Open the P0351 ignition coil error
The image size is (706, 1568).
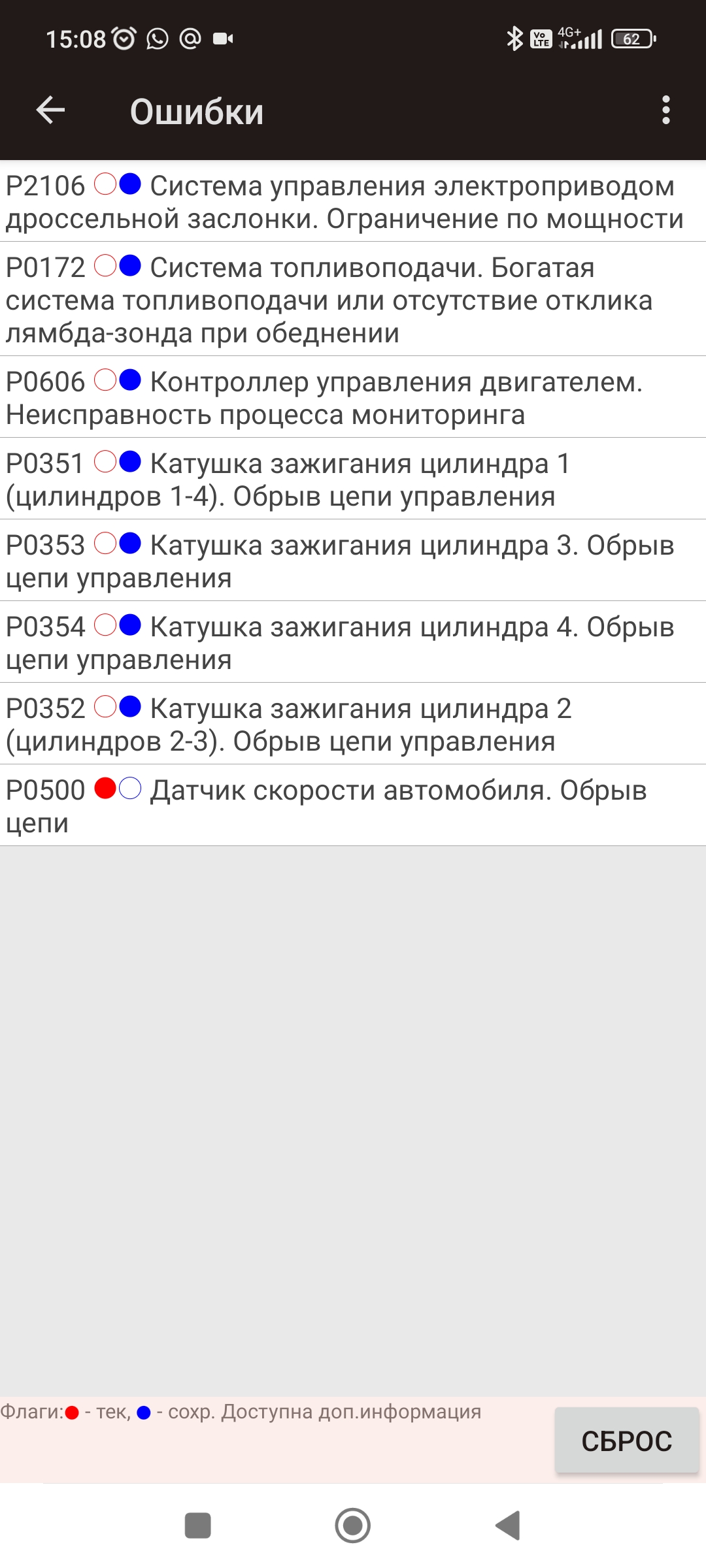coord(353,480)
